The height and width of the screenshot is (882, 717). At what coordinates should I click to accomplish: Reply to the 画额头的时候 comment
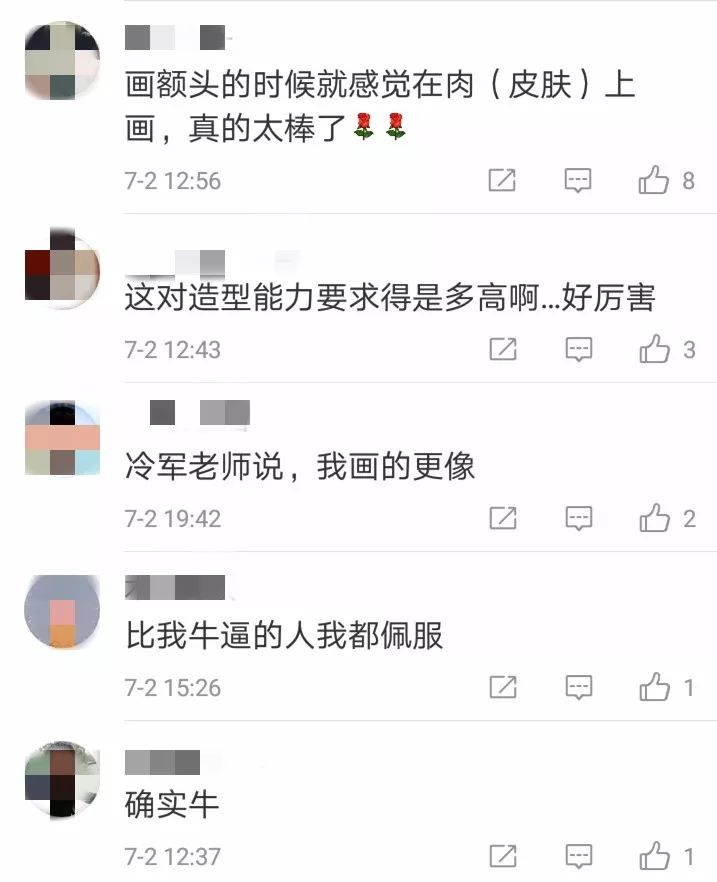pyautogui.click(x=578, y=181)
